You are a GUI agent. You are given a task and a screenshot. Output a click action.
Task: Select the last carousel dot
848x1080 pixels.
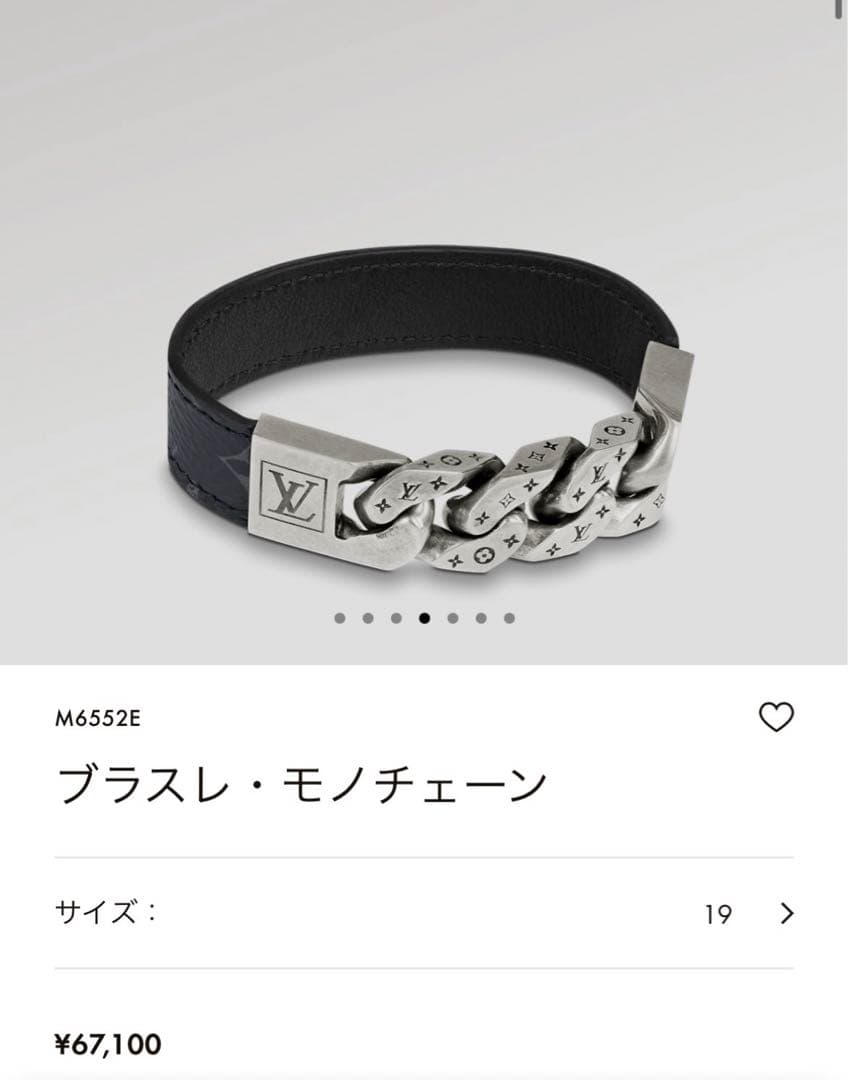pos(509,620)
